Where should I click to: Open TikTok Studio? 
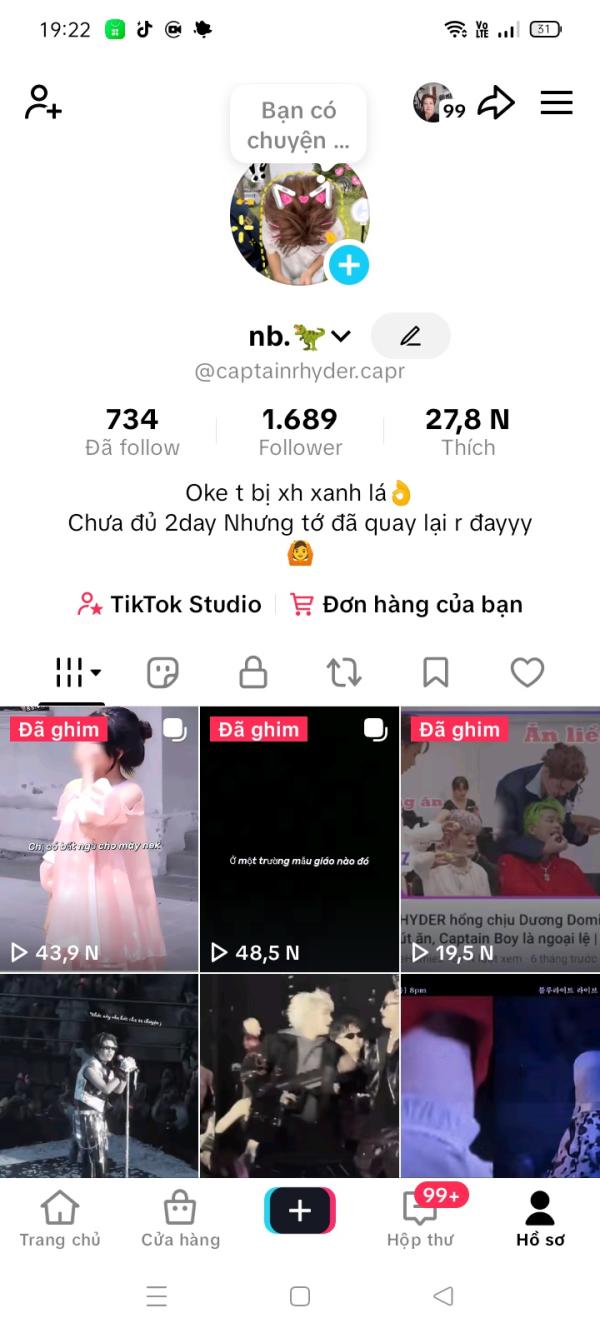point(170,604)
